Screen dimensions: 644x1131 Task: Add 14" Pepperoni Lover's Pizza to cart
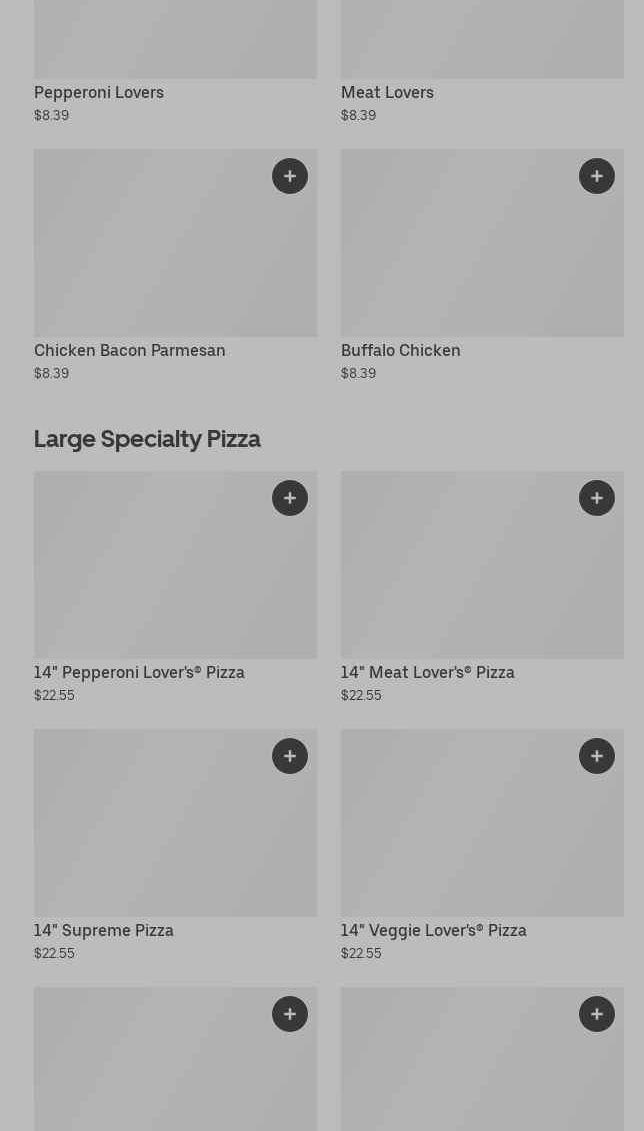click(x=290, y=498)
